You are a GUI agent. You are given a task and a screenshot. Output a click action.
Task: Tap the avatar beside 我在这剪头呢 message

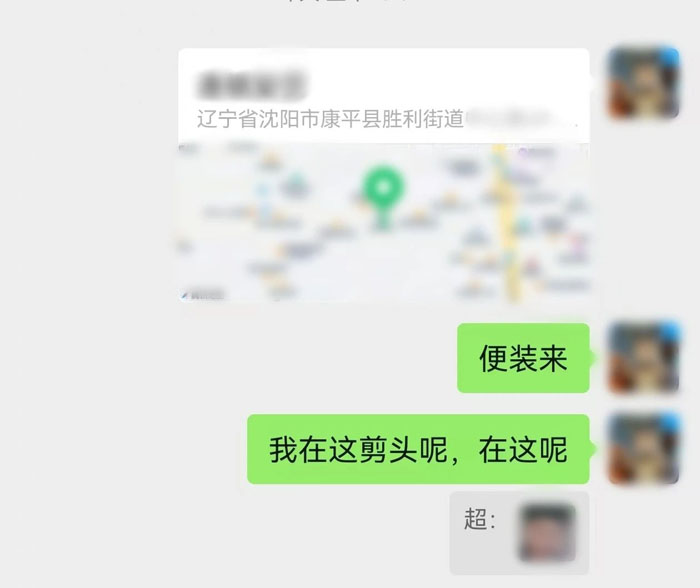643,449
